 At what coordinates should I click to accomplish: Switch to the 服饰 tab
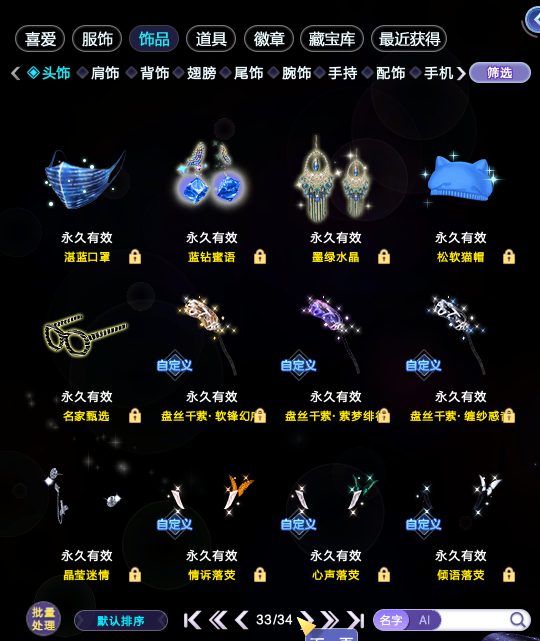pyautogui.click(x=97, y=39)
